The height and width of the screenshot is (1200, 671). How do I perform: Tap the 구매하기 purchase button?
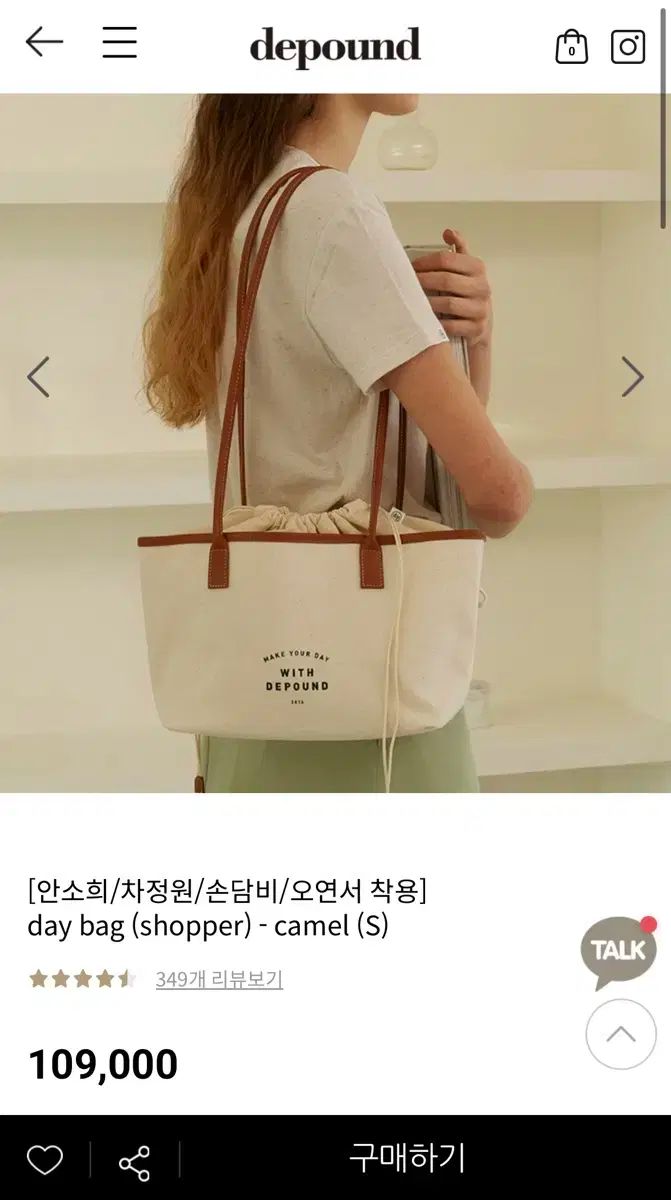point(407,1158)
